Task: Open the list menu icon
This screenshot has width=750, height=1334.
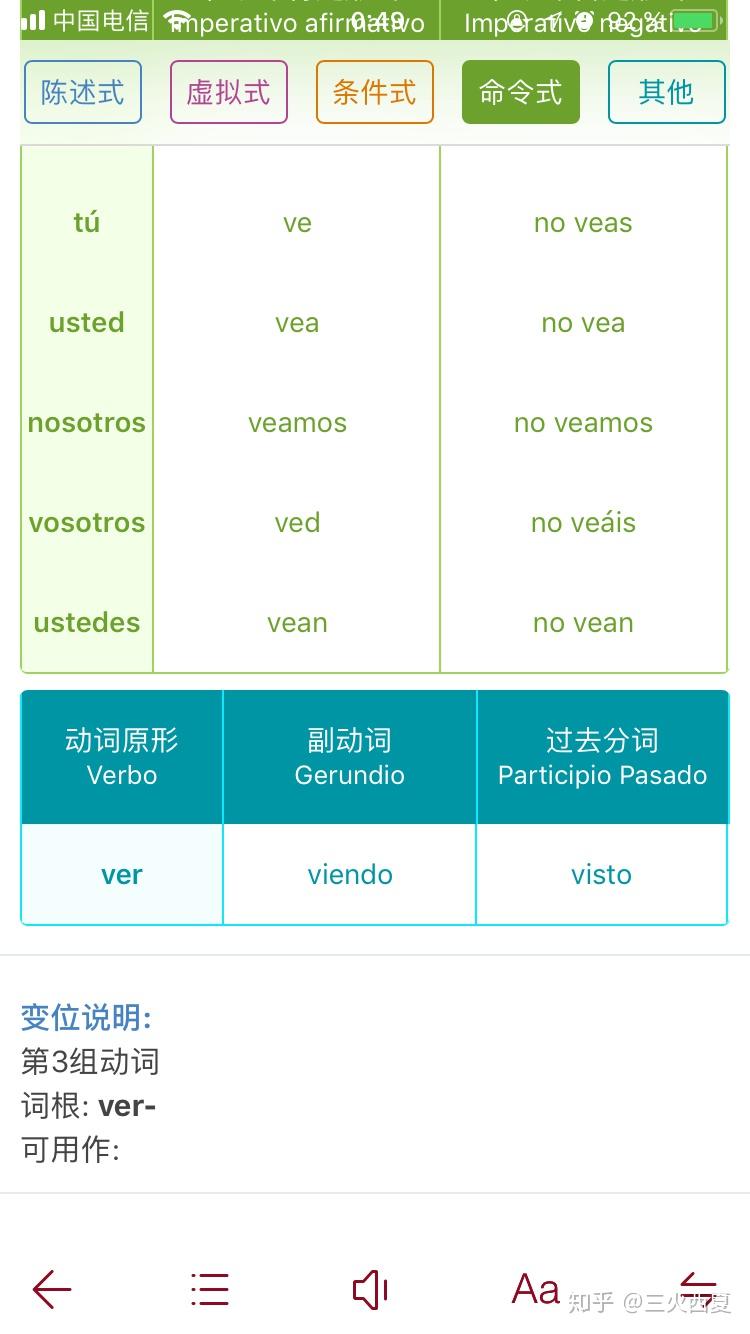Action: coord(210,1290)
